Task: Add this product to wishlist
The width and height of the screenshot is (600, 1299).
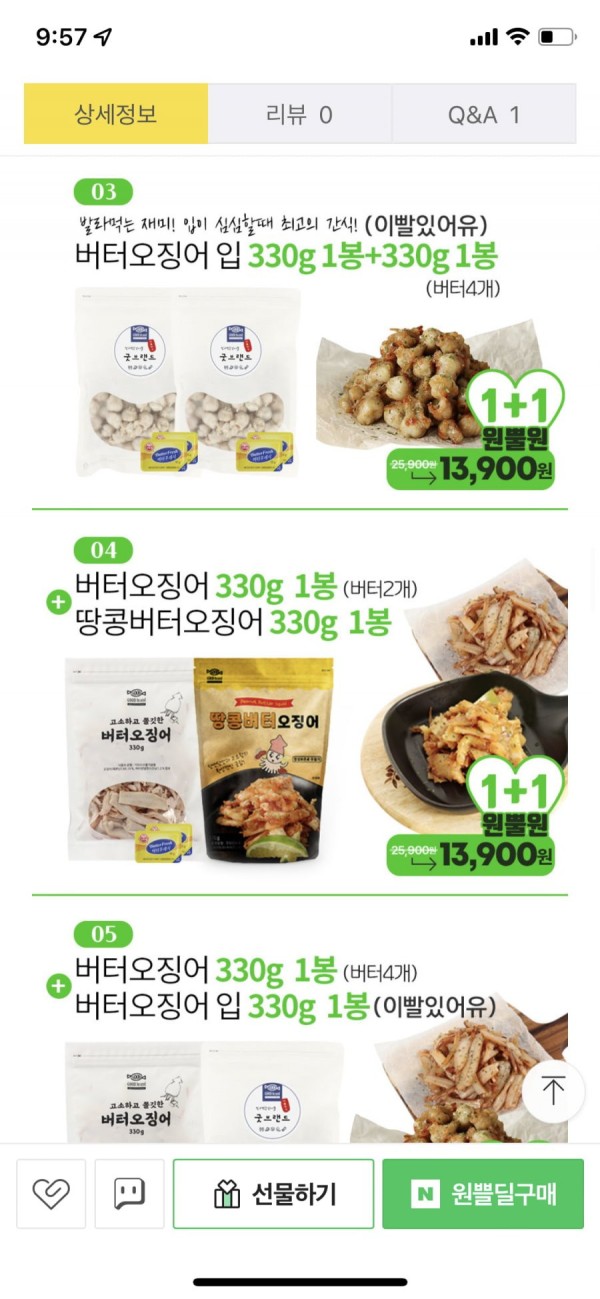Action: (50, 1193)
